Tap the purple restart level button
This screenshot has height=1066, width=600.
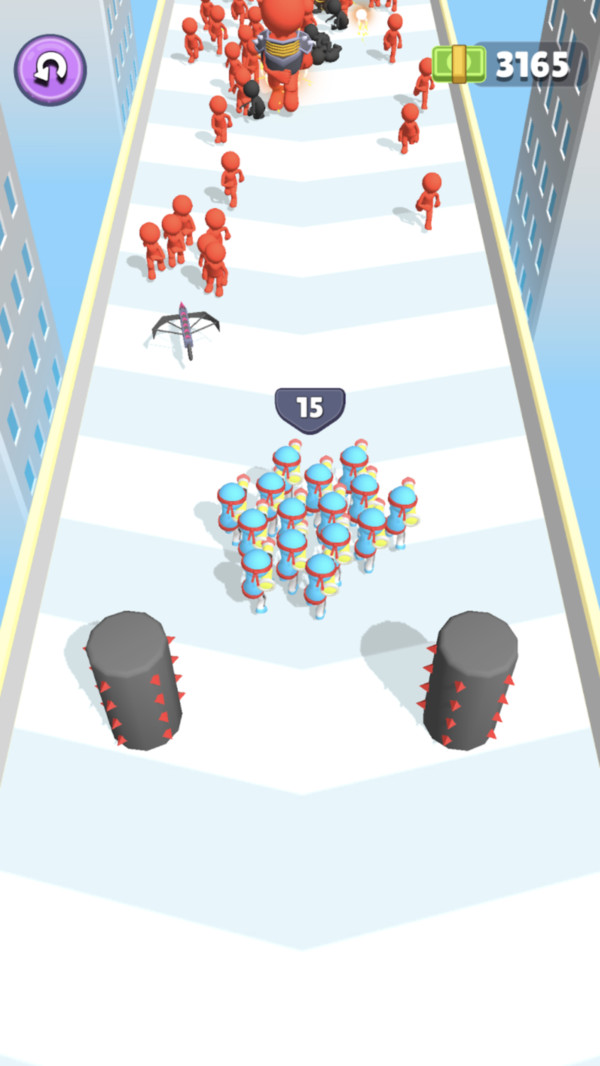(50, 70)
